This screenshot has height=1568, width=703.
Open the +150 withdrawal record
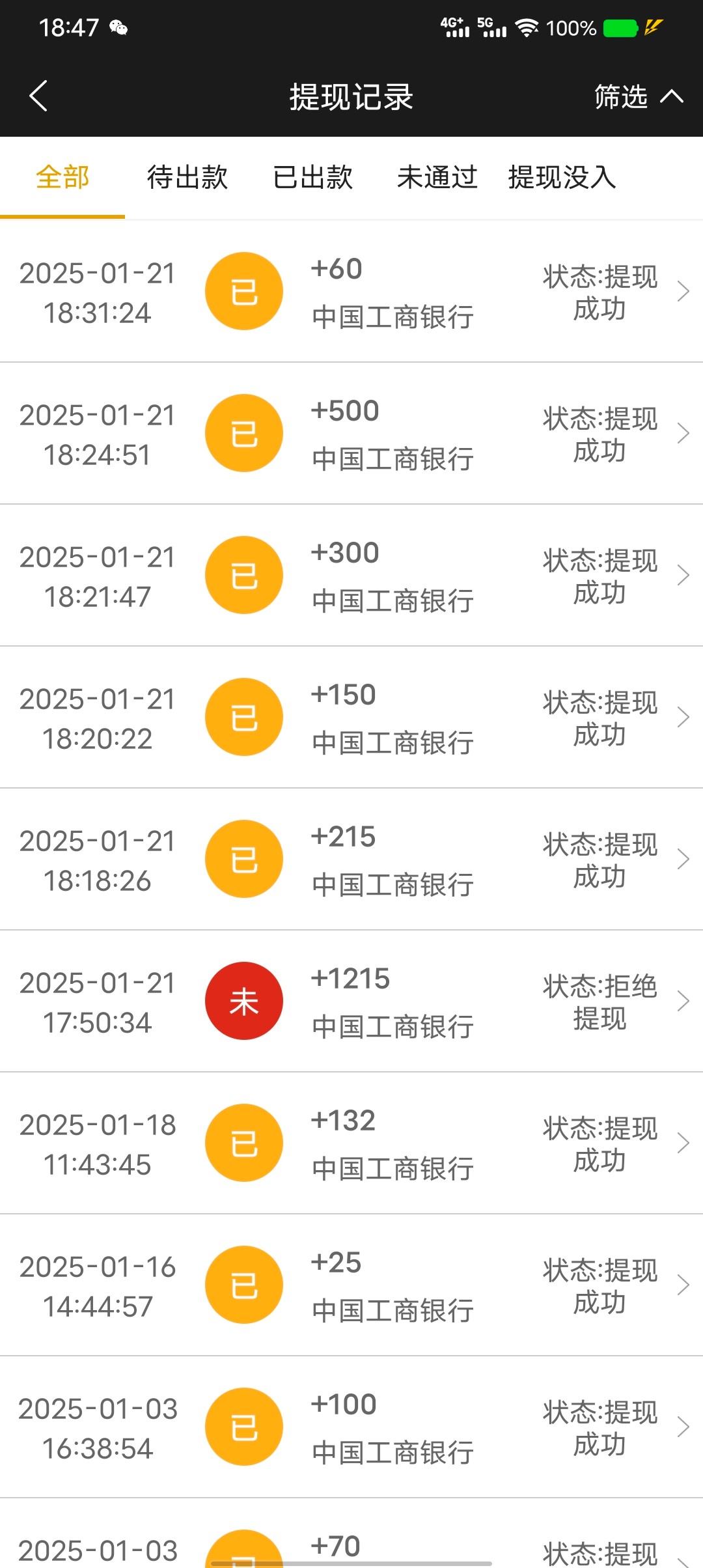[x=351, y=718]
